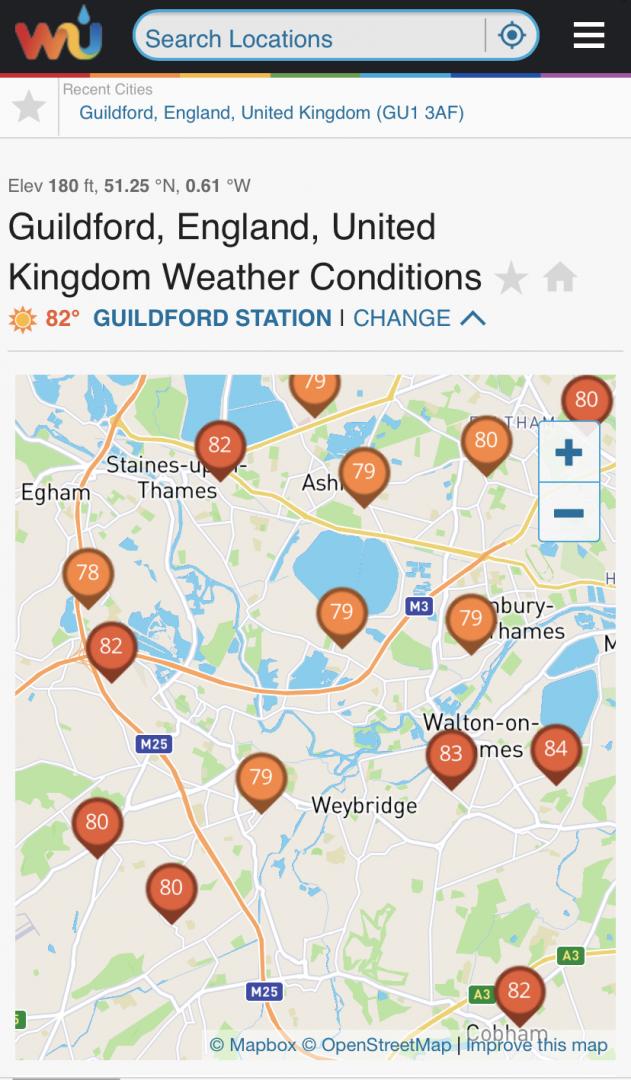Open the hamburger menu
This screenshot has width=631, height=1080.
click(x=589, y=35)
